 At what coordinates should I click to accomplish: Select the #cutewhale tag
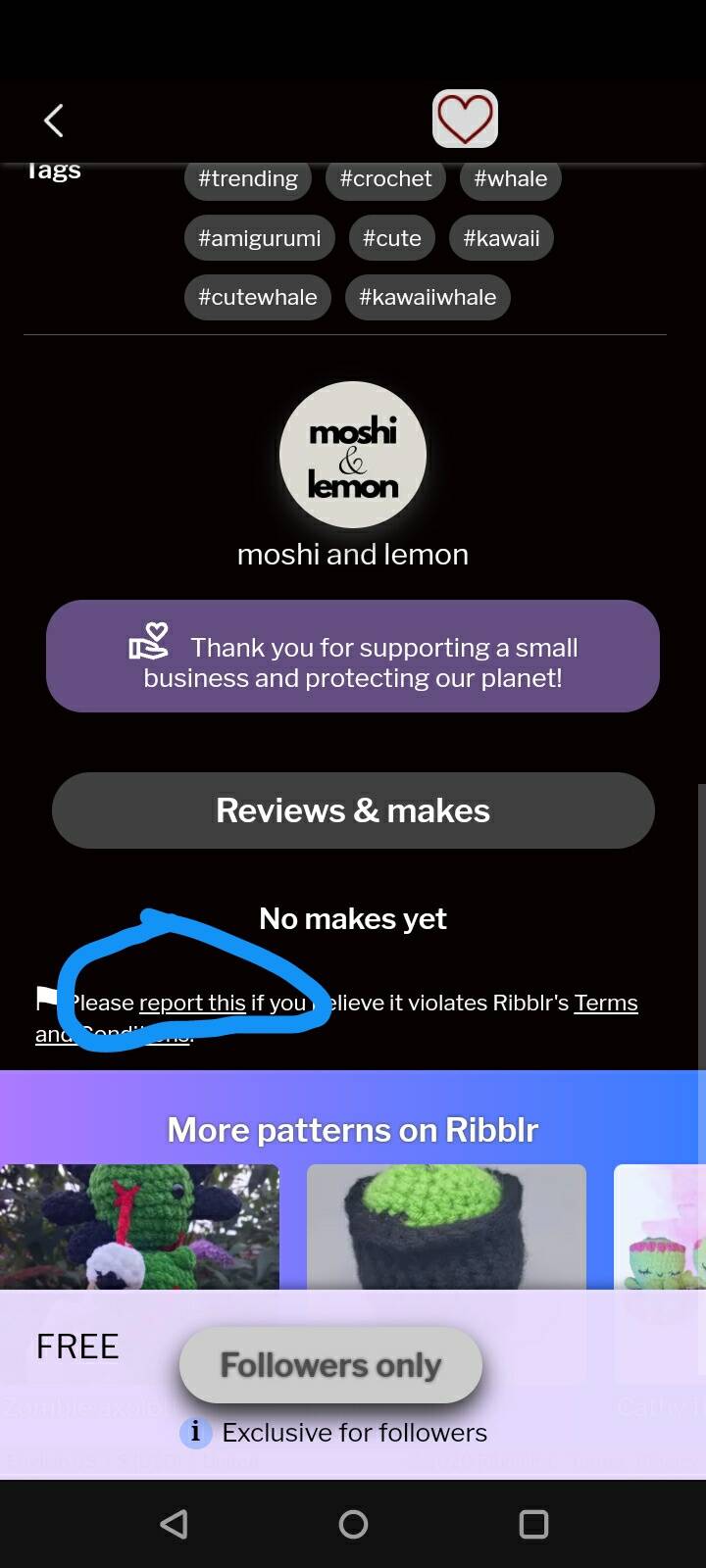[258, 297]
